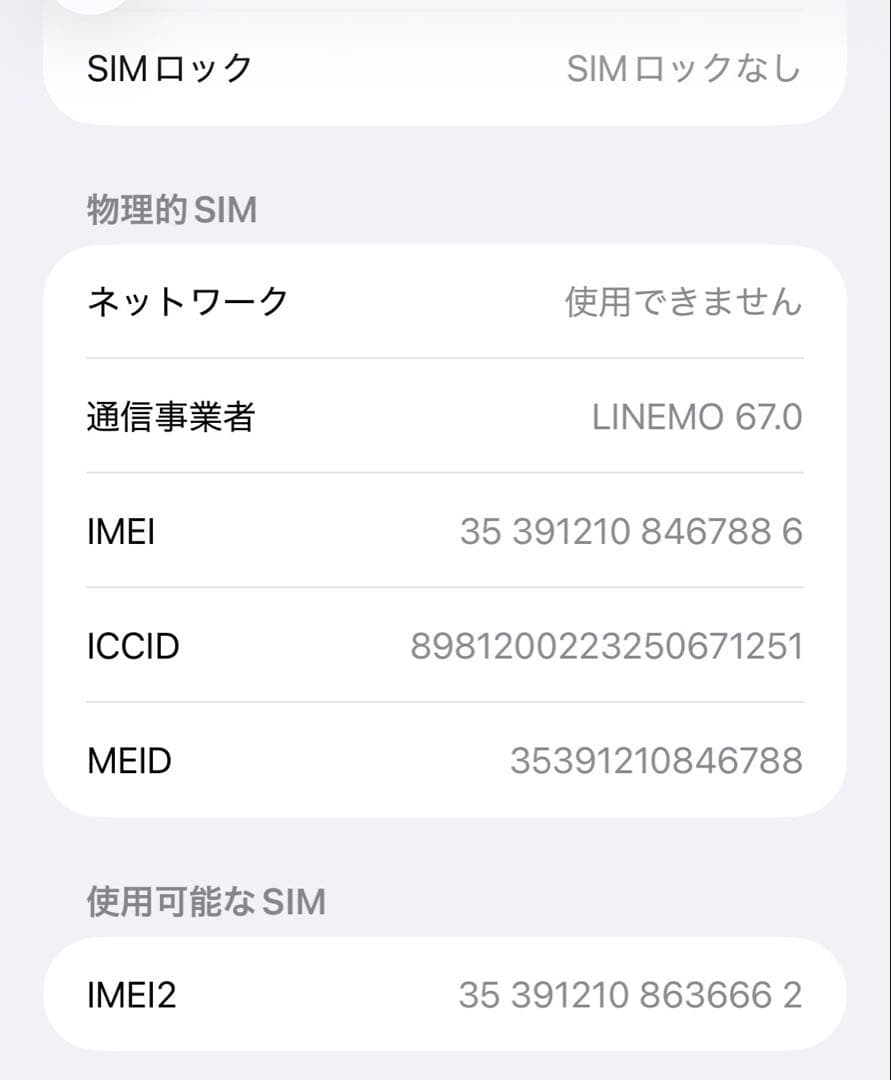Tap the physical SIM card group
Image resolution: width=891 pixels, height=1080 pixels.
click(445, 531)
